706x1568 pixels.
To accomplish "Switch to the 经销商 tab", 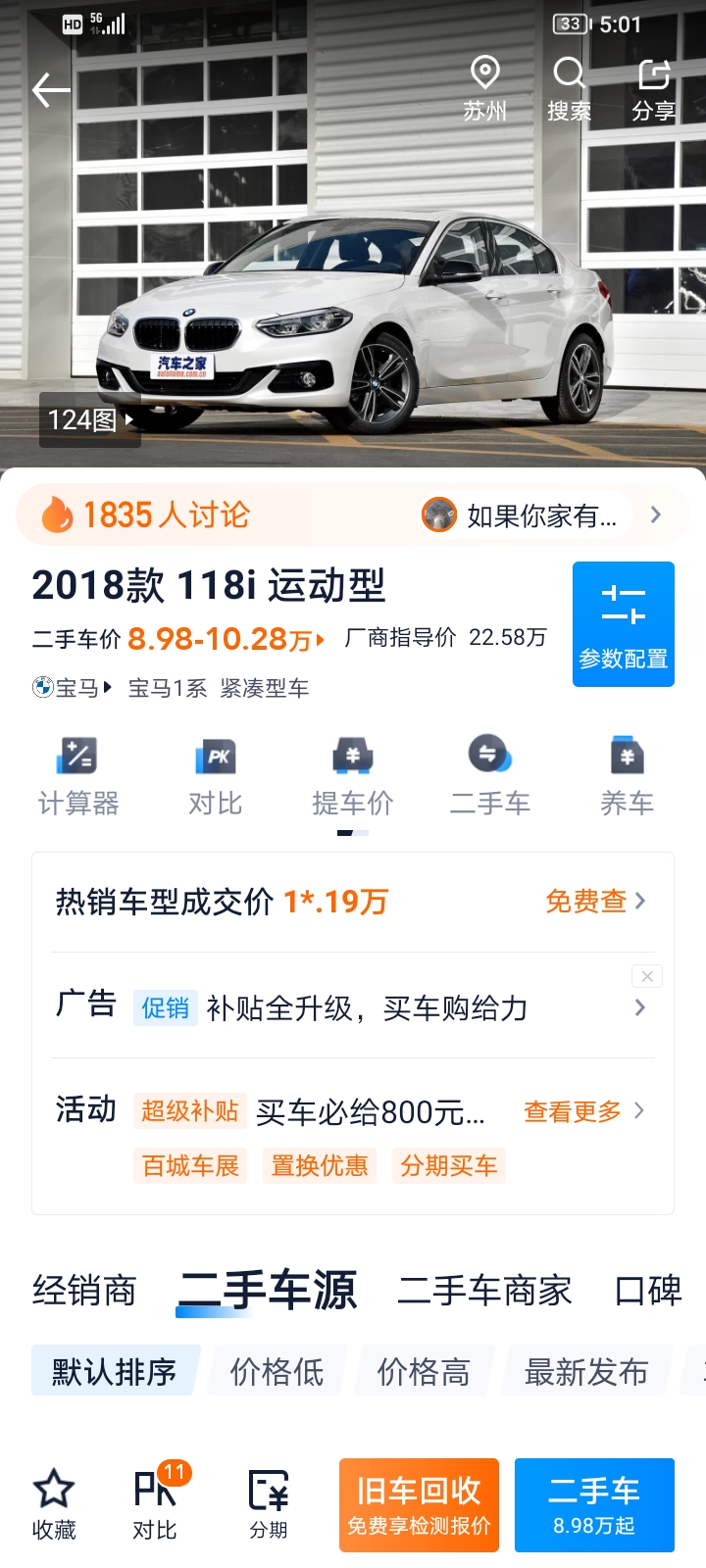I will click(x=84, y=1291).
